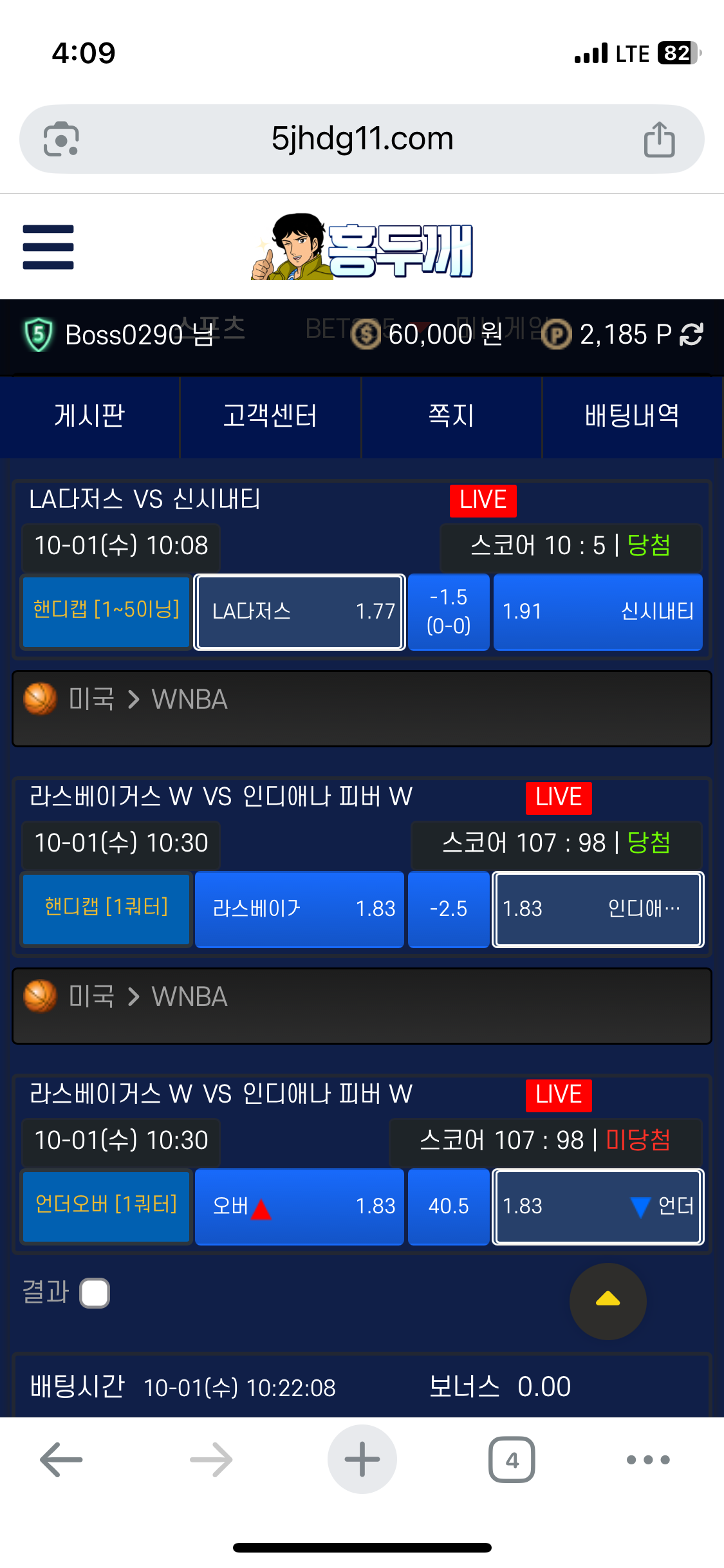The width and height of the screenshot is (724, 1568).
Task: Open the 게시판 tab
Action: pos(89,416)
